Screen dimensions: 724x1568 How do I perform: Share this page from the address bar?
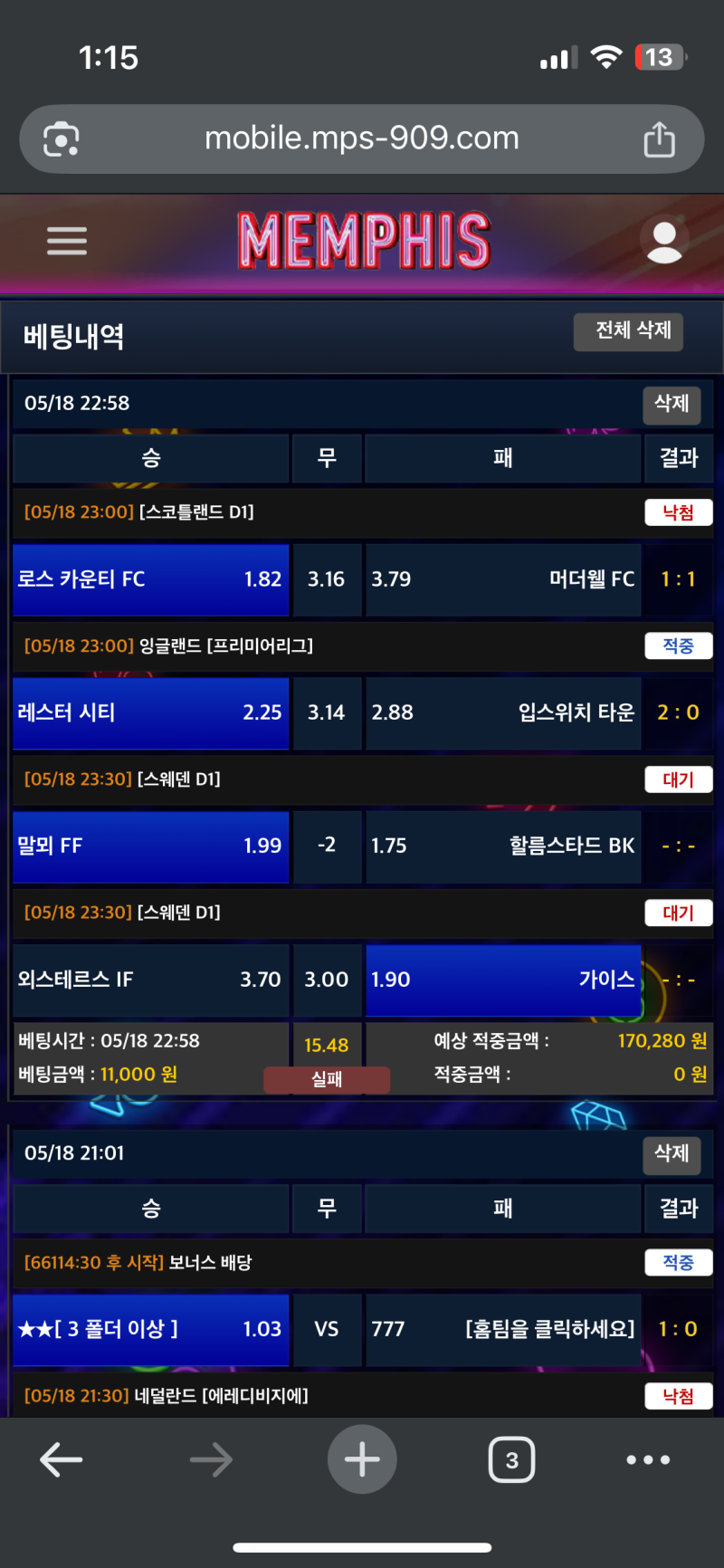pyautogui.click(x=659, y=139)
